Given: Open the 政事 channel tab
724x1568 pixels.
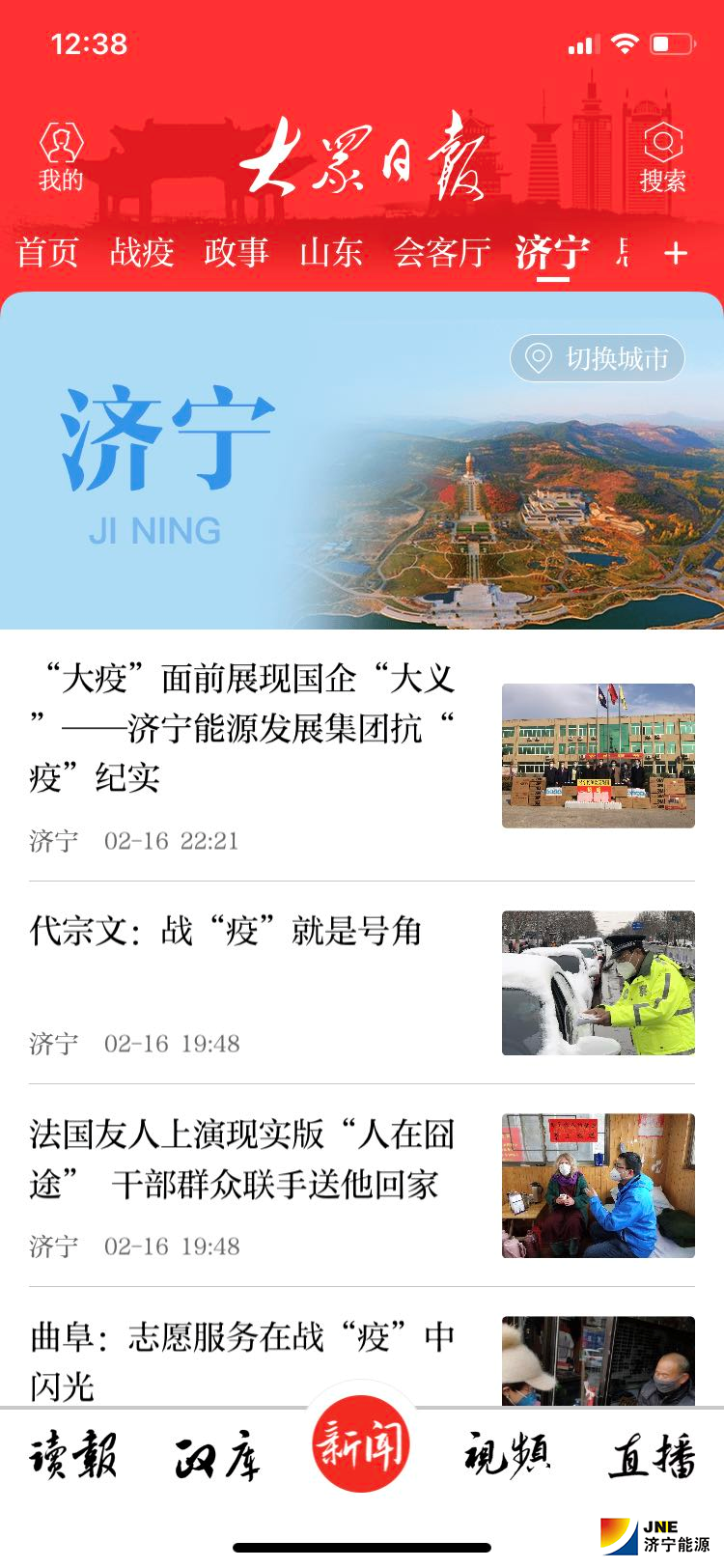Looking at the screenshot, I should tap(237, 251).
